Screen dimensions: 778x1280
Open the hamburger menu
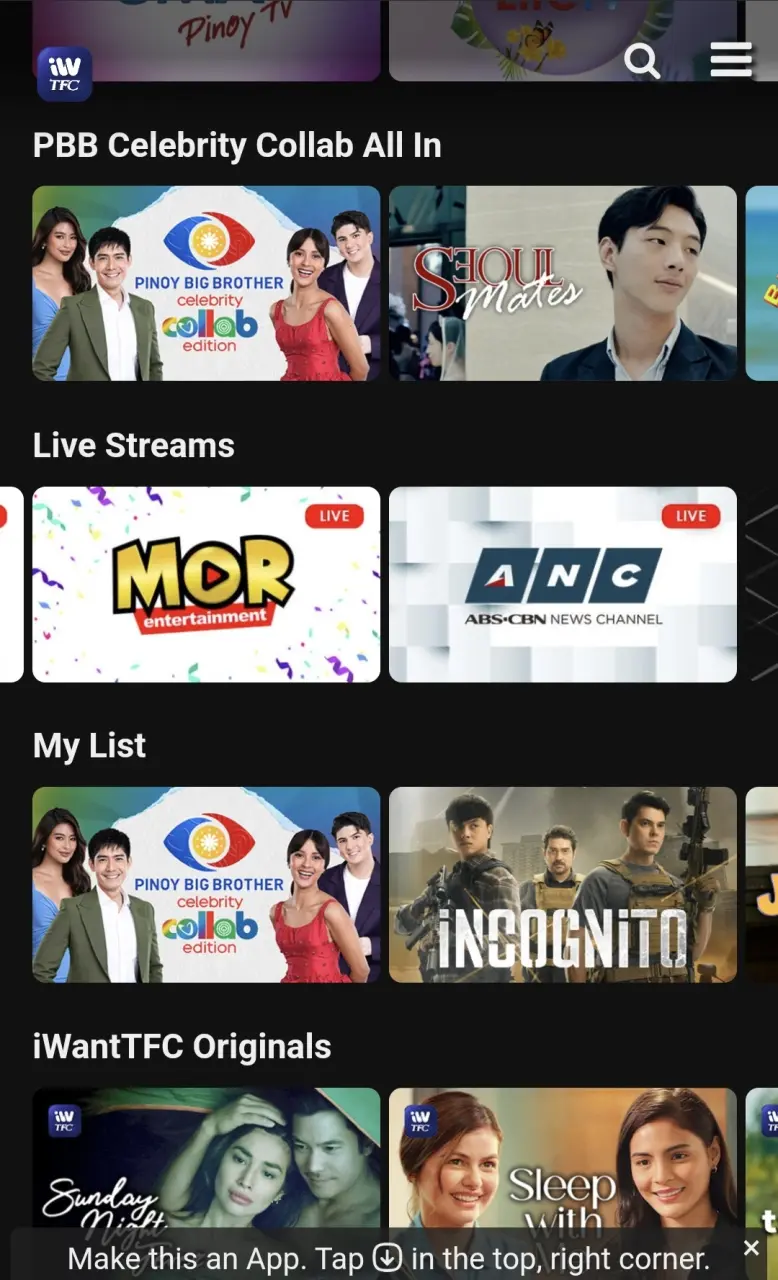coord(731,59)
